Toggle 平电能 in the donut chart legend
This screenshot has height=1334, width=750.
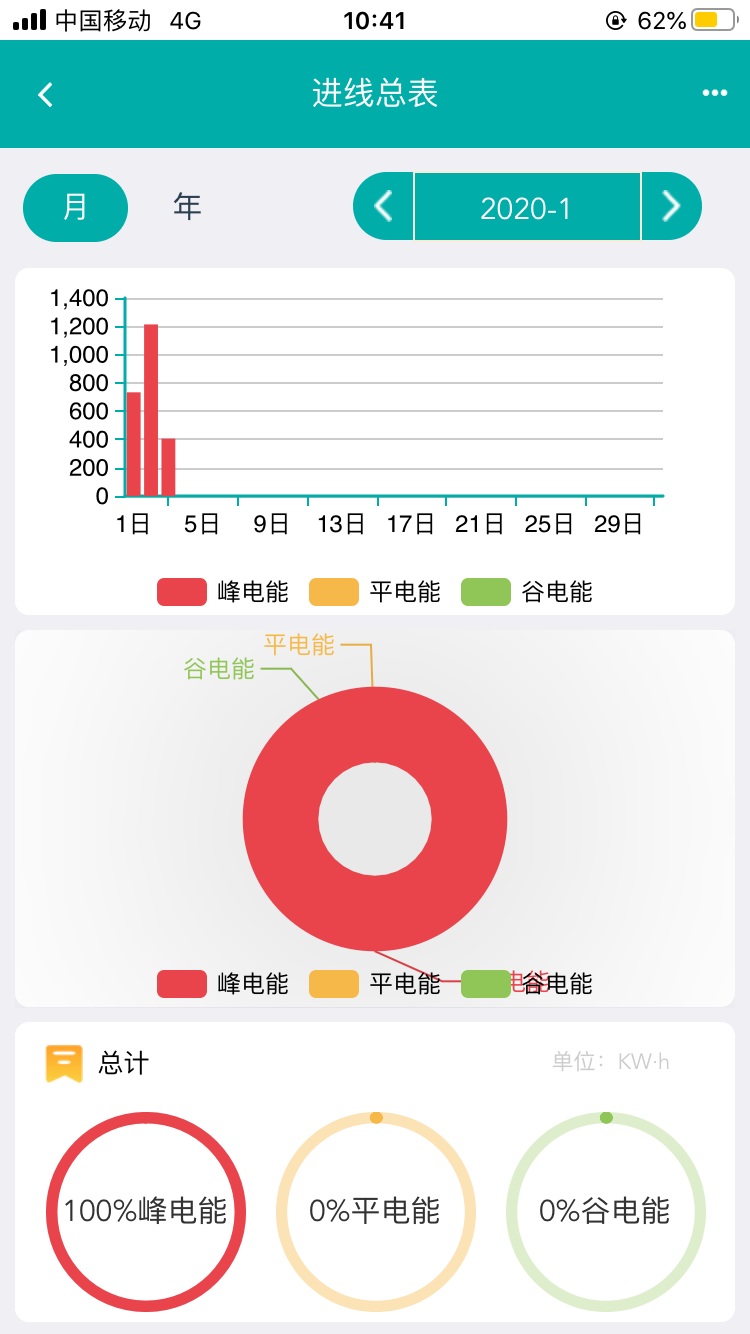[x=374, y=984]
